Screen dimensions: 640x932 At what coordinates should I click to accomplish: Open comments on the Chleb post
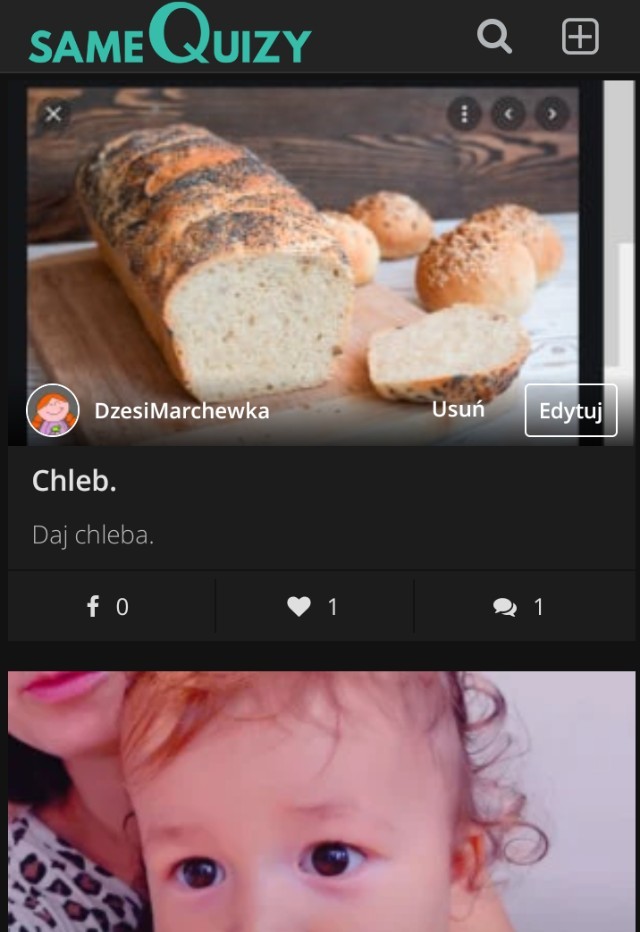pyautogui.click(x=519, y=606)
